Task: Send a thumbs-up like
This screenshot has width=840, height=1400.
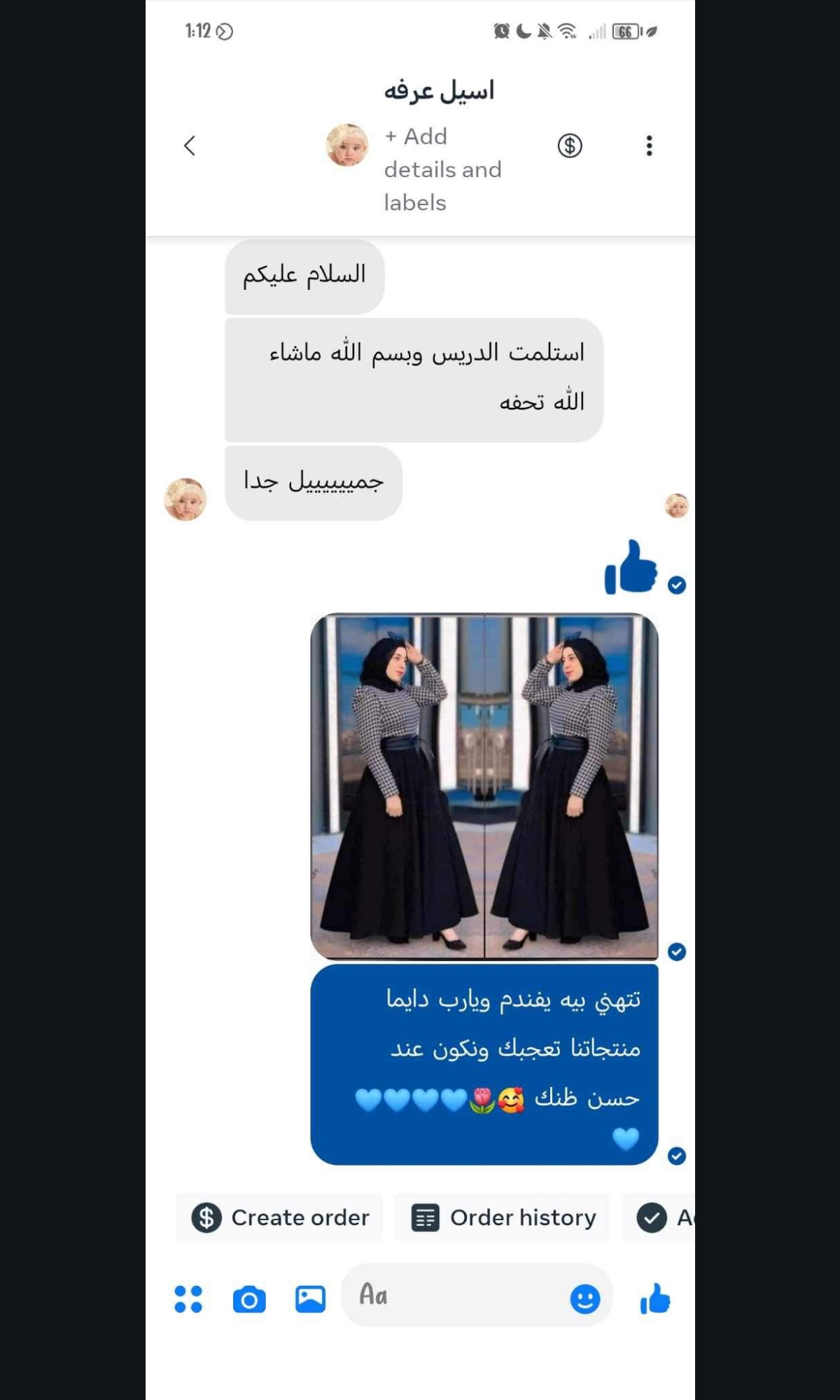Action: coord(655,1299)
